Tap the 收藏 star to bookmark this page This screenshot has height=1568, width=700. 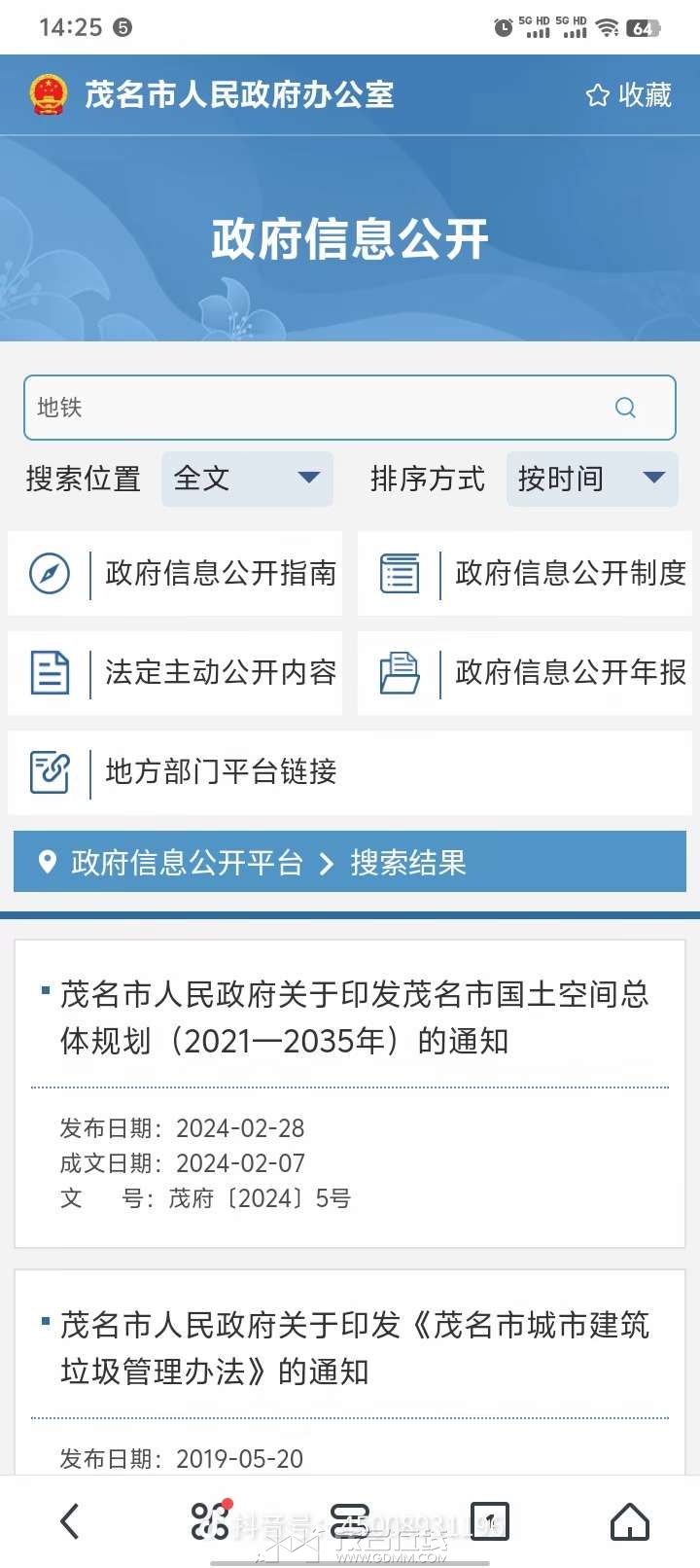coord(629,94)
